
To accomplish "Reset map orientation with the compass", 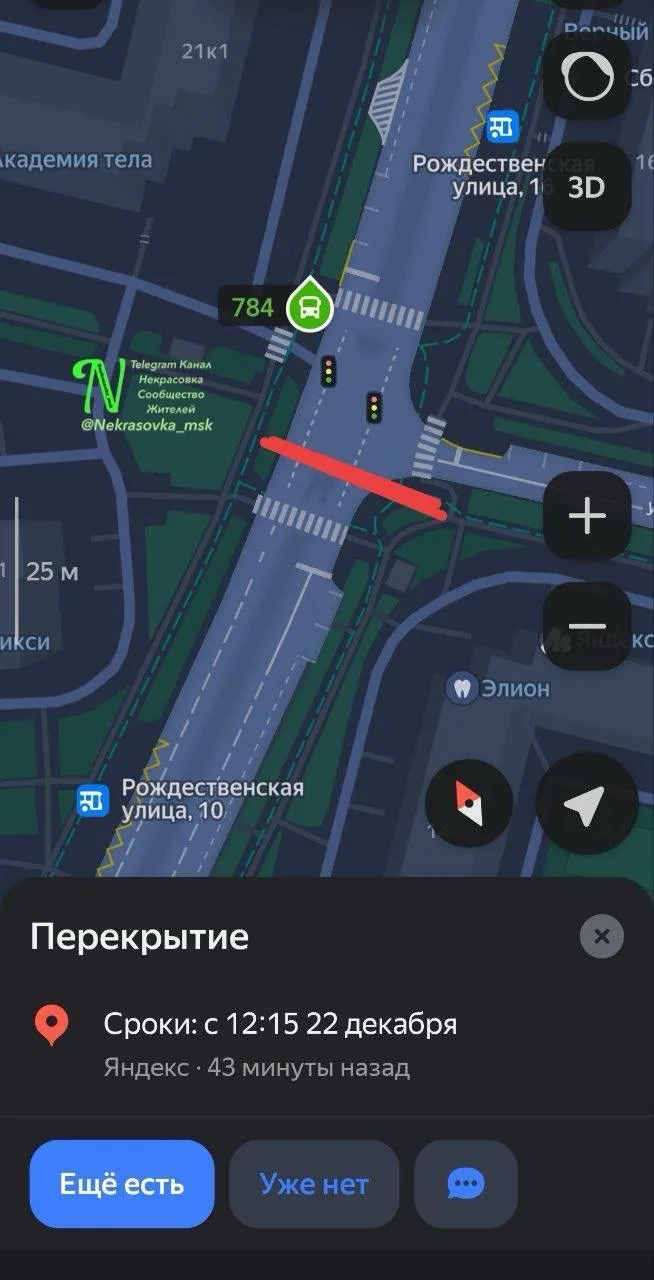I will (x=469, y=803).
